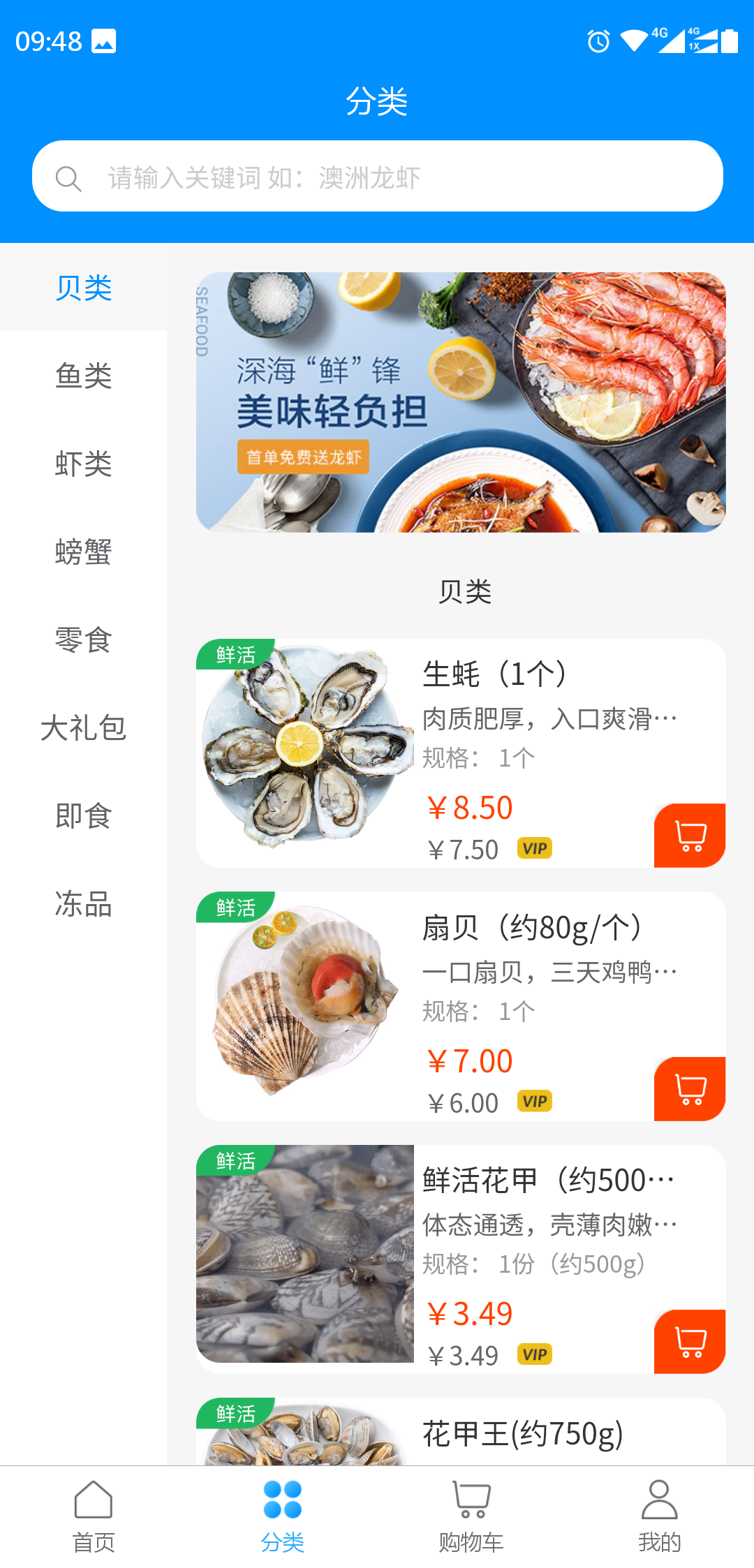Select the 鱼类 category
The height and width of the screenshot is (1568, 754).
coord(83,376)
